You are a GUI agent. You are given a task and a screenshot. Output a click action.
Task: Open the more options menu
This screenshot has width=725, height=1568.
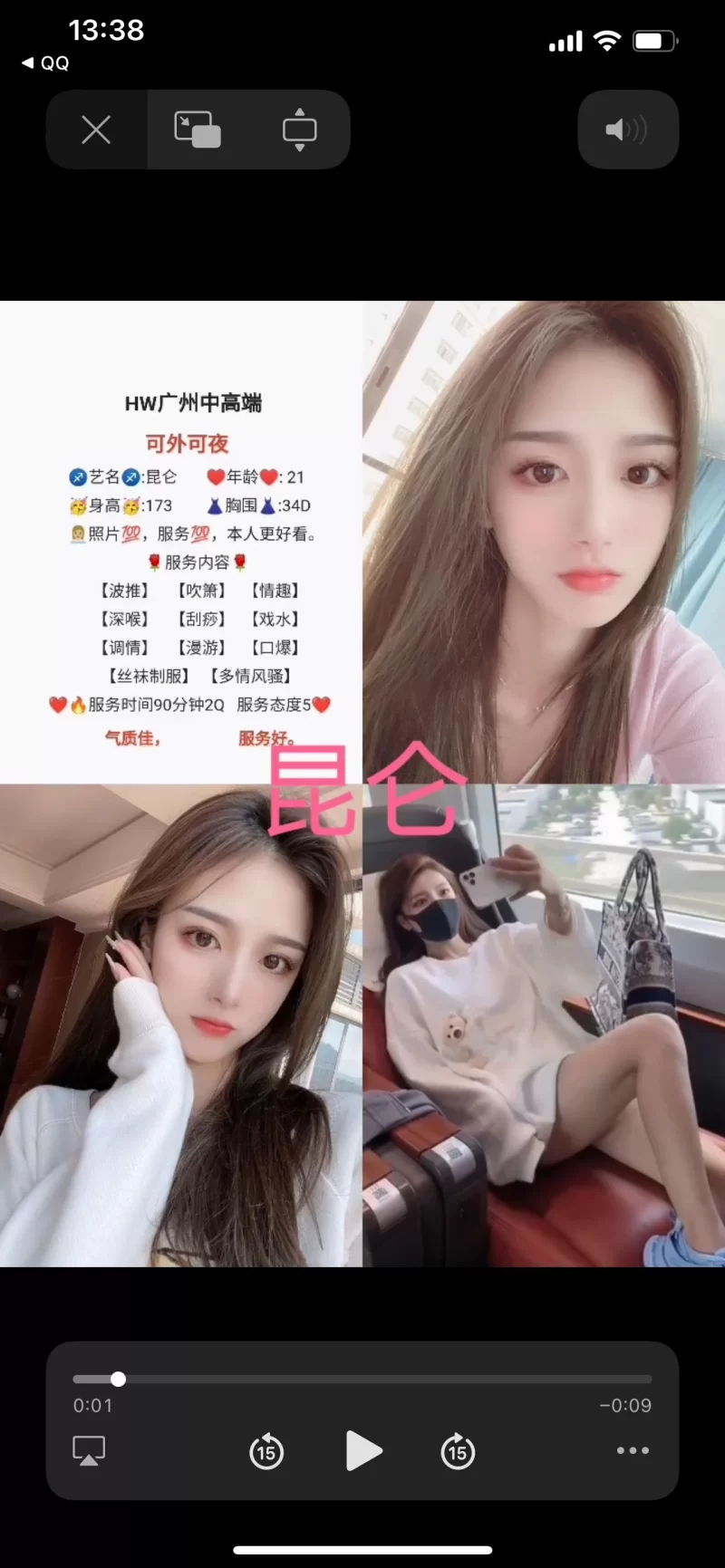coord(632,1450)
